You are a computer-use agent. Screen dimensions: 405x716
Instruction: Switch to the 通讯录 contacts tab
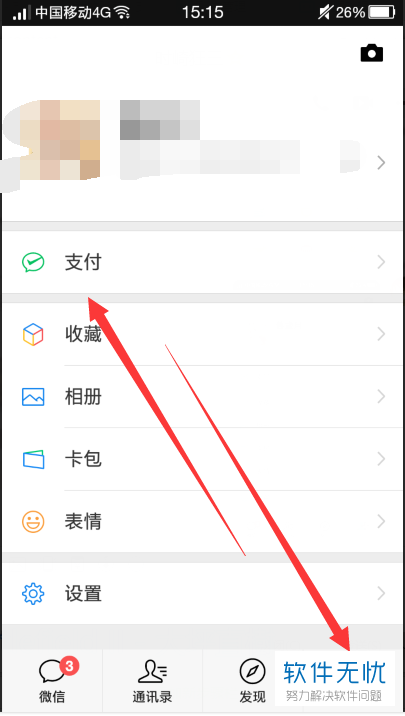[153, 680]
